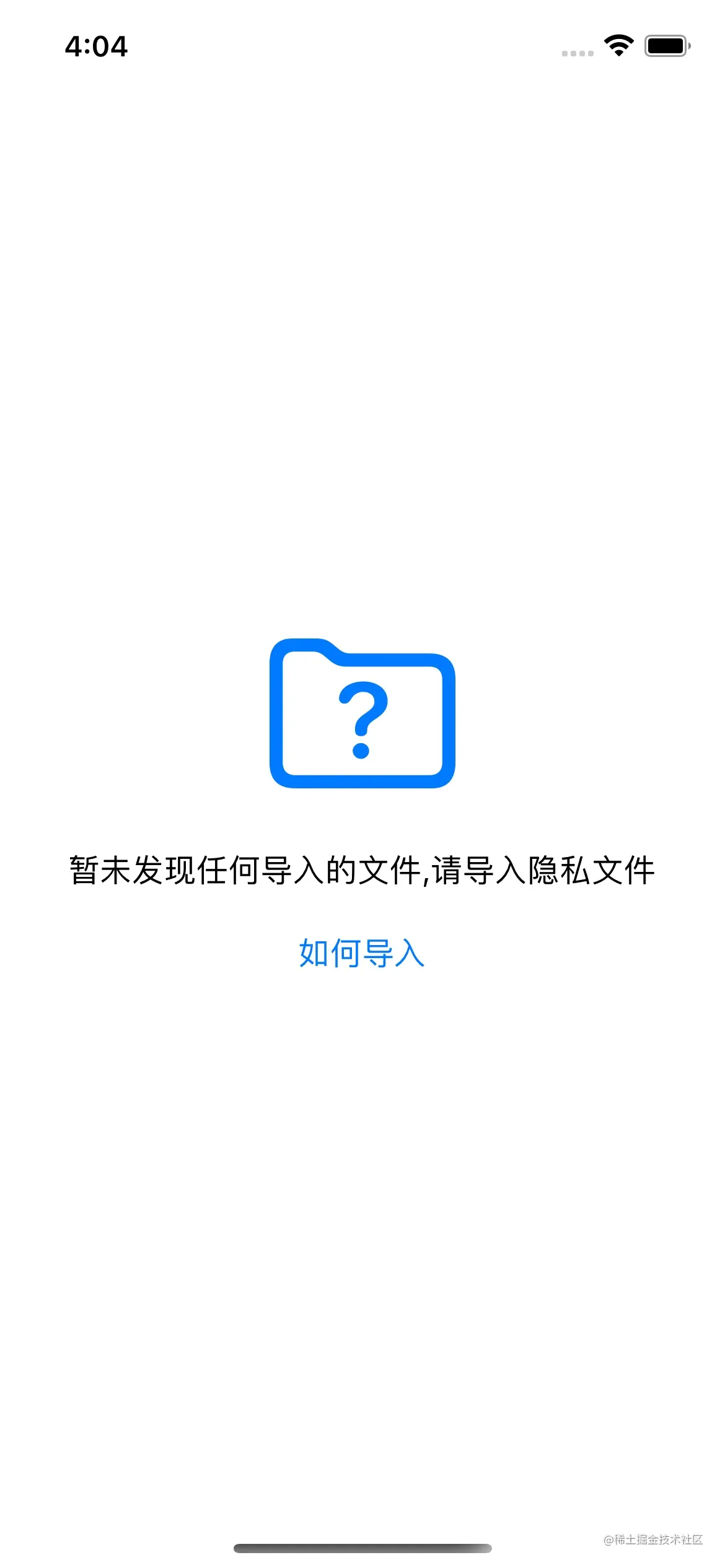
Task: Tap the 如何导入 link
Action: point(362,953)
